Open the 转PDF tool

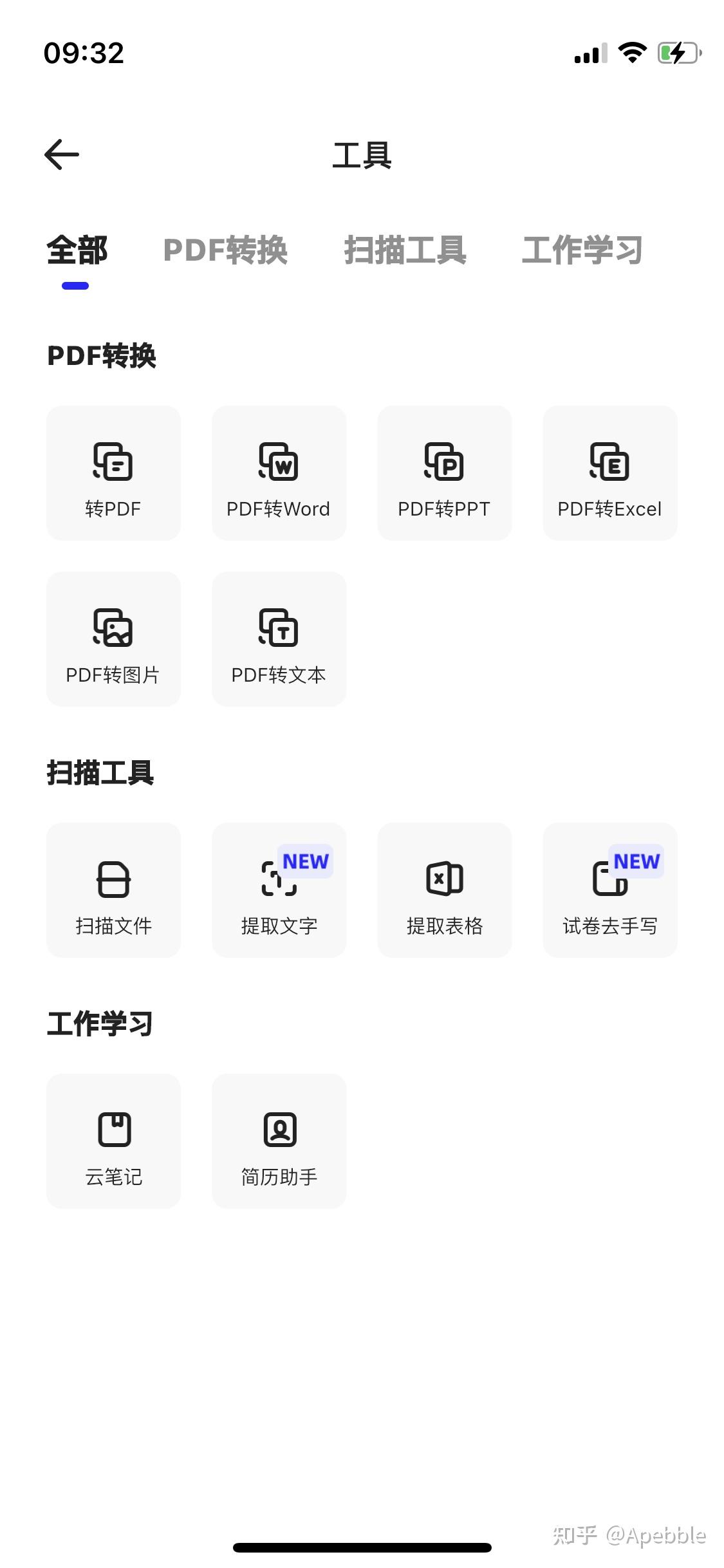pos(113,473)
